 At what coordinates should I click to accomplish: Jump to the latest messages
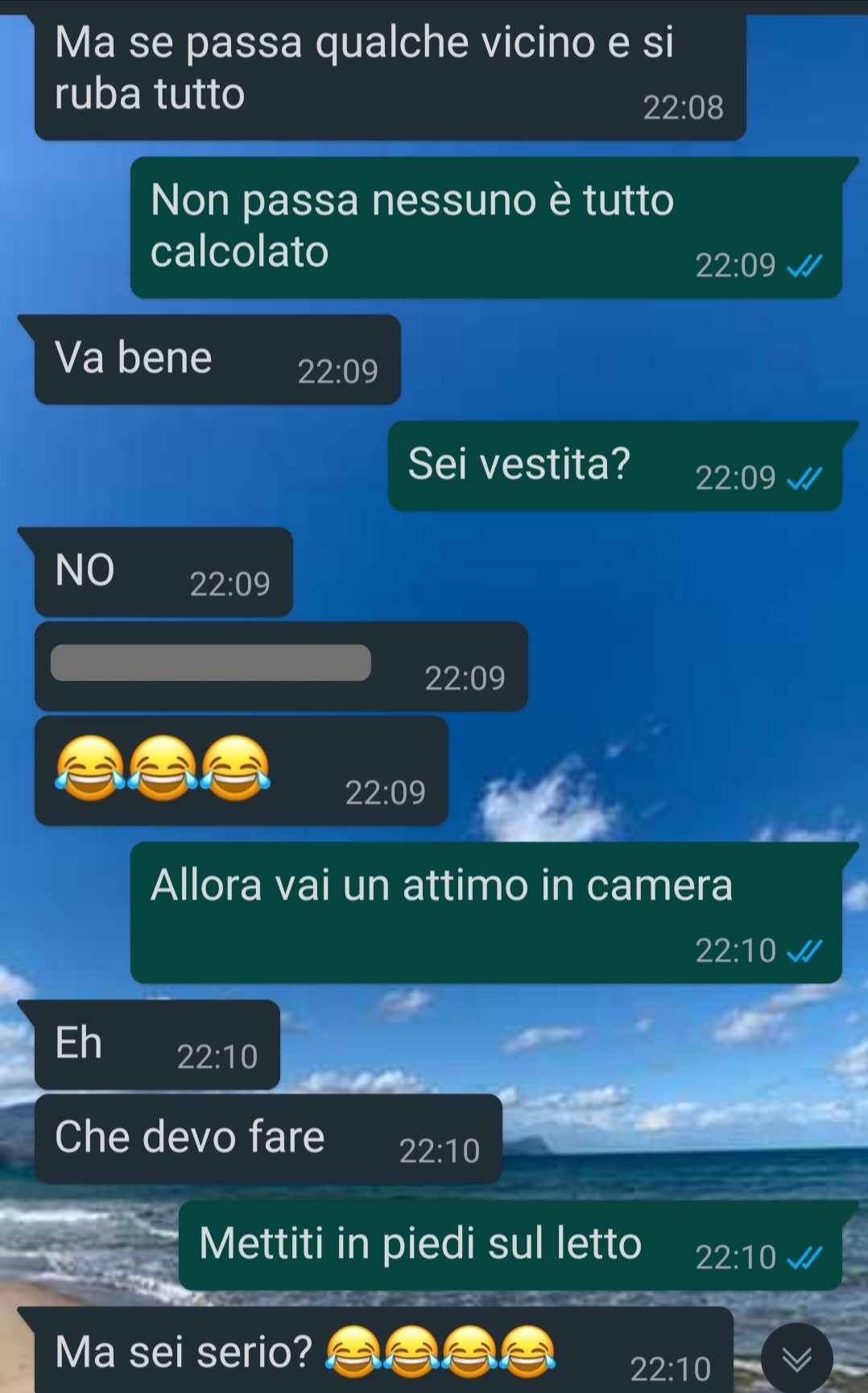pos(796,1358)
